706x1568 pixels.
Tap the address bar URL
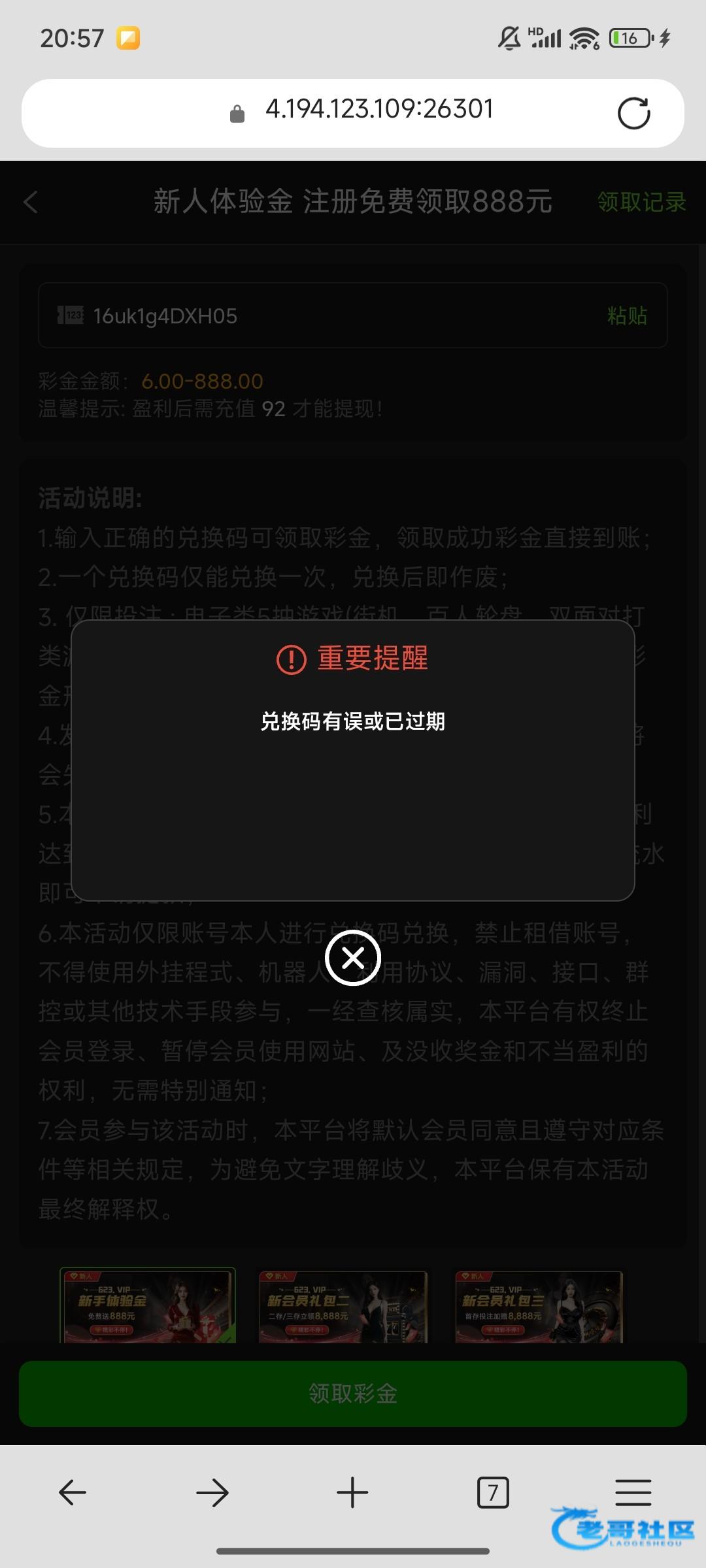click(x=379, y=110)
